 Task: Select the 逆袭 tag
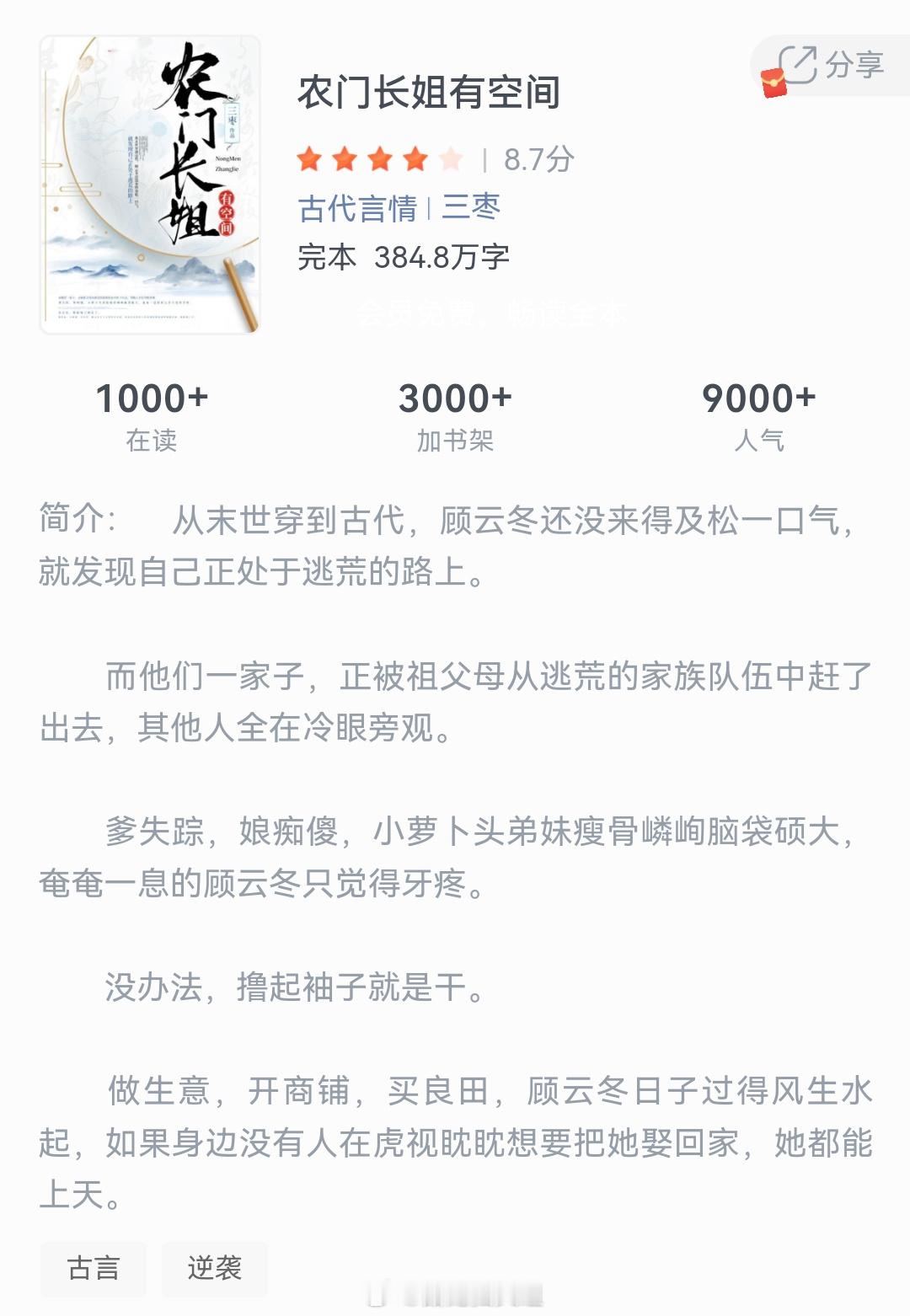214,1267
